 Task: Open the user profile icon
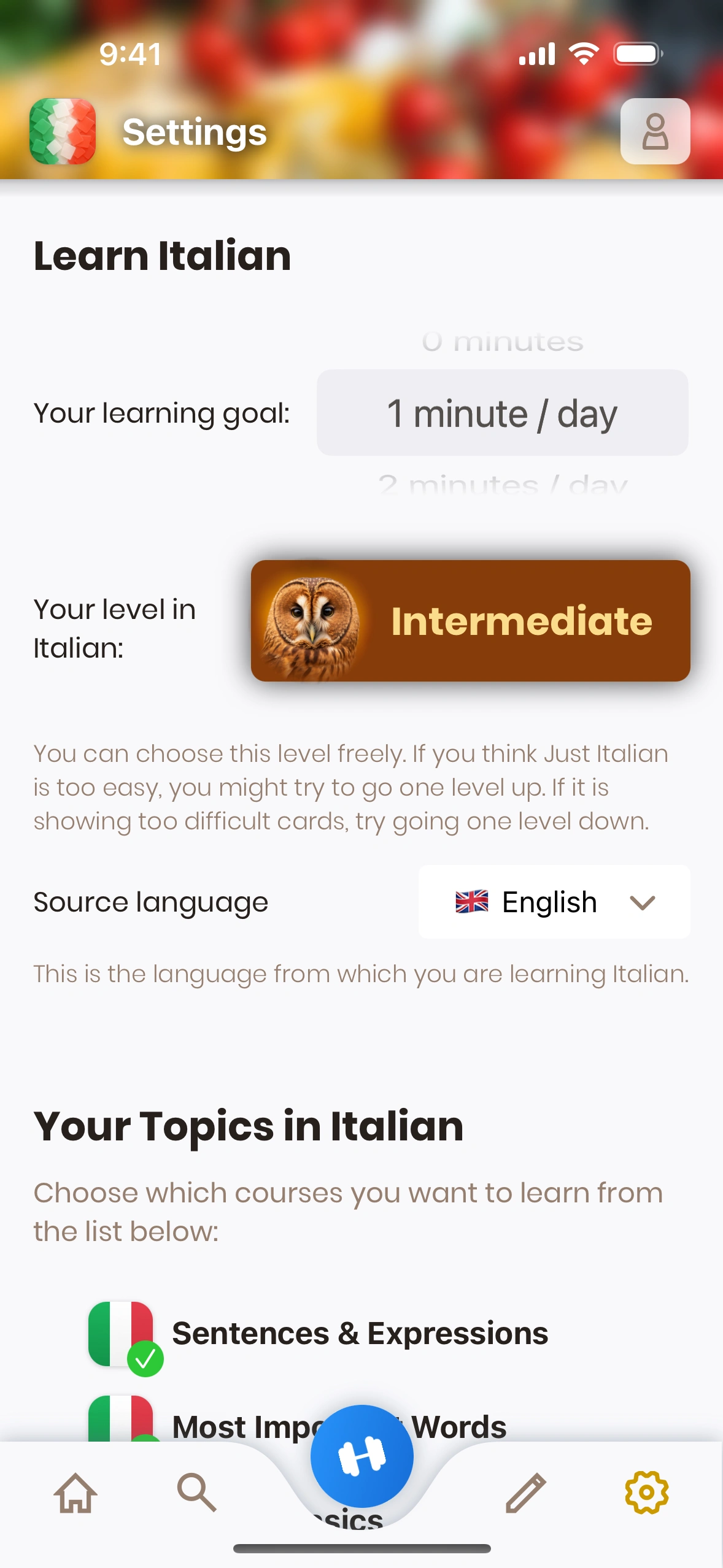pos(655,131)
